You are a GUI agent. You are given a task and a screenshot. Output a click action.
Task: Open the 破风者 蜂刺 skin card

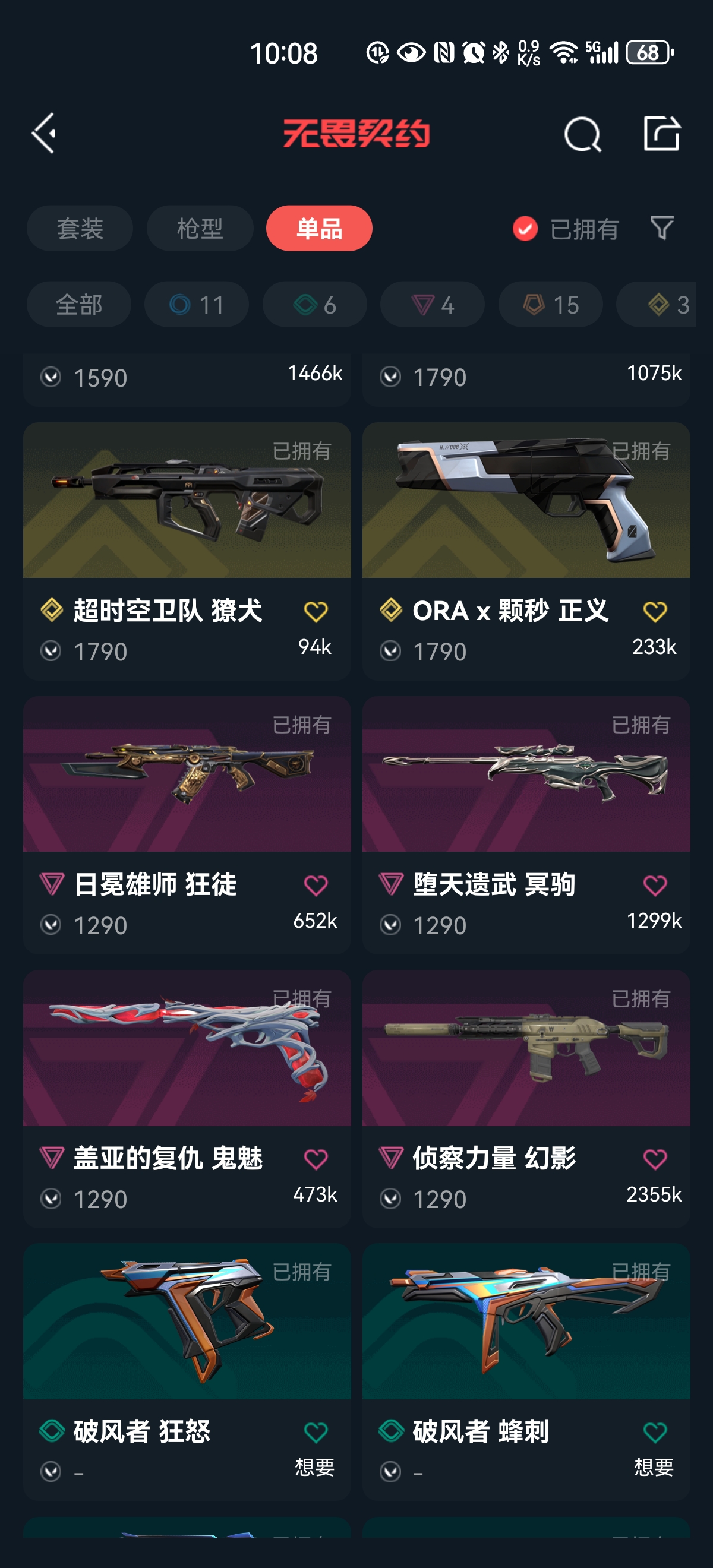click(526, 1373)
